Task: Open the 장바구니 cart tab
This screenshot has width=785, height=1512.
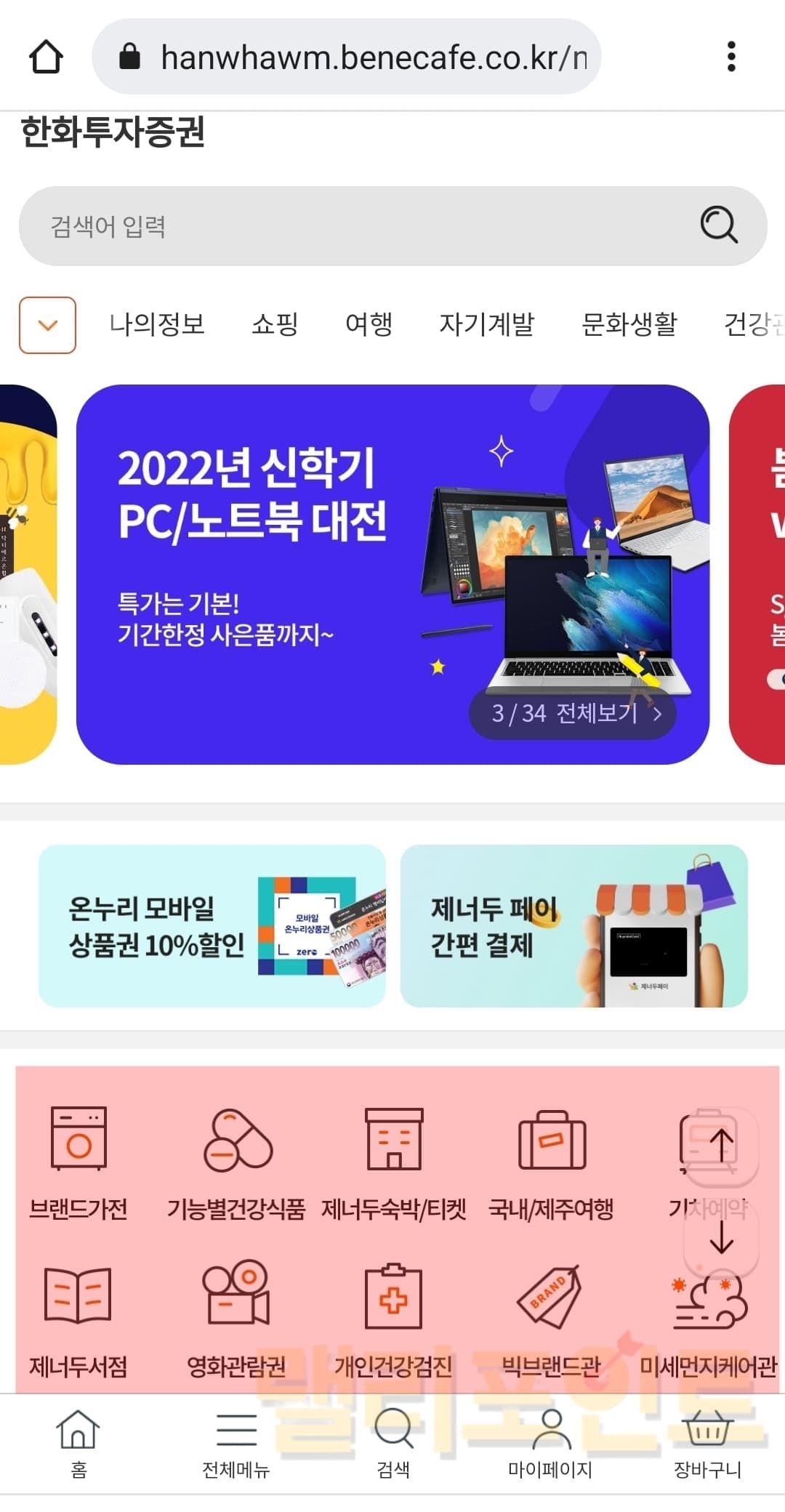Action: tap(707, 1443)
